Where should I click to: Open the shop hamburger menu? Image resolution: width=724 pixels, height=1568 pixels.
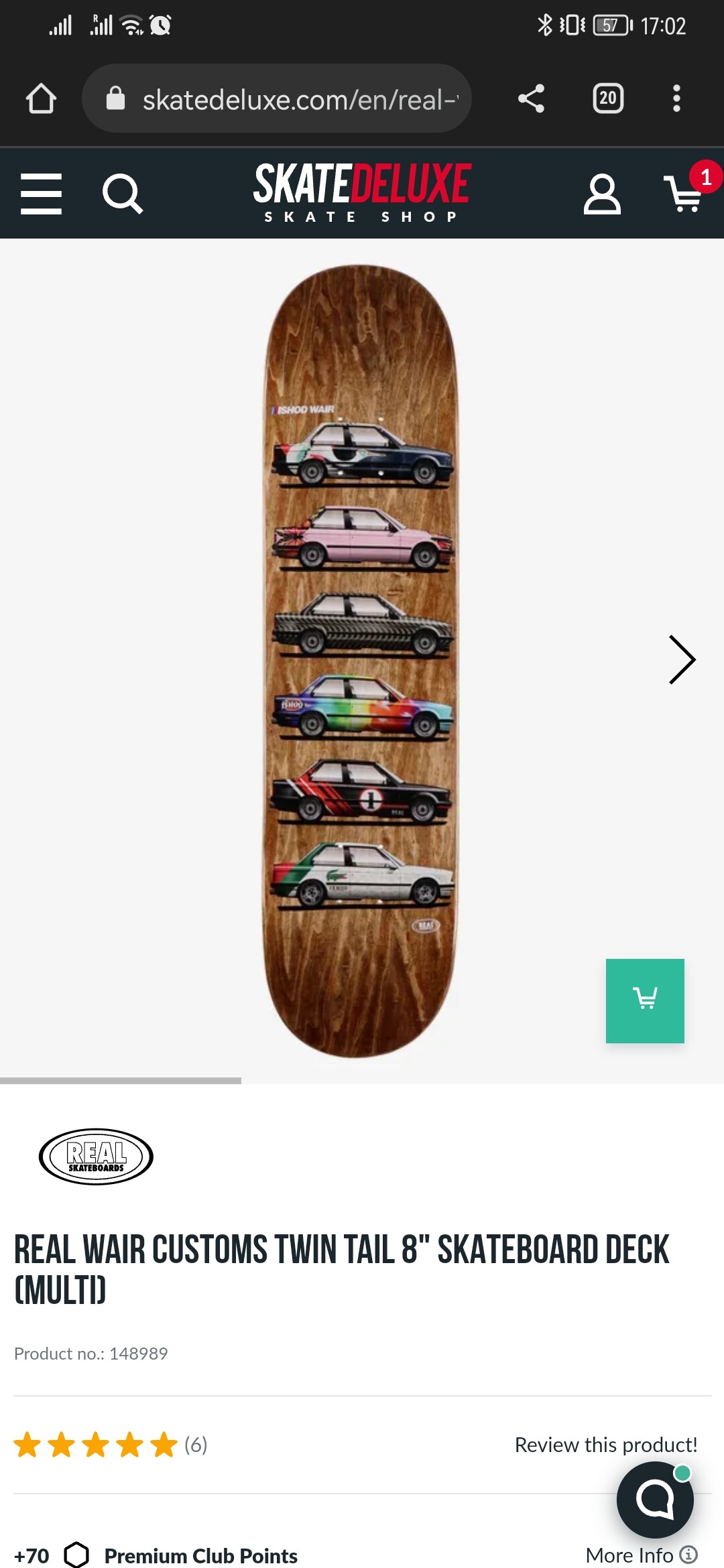[41, 194]
